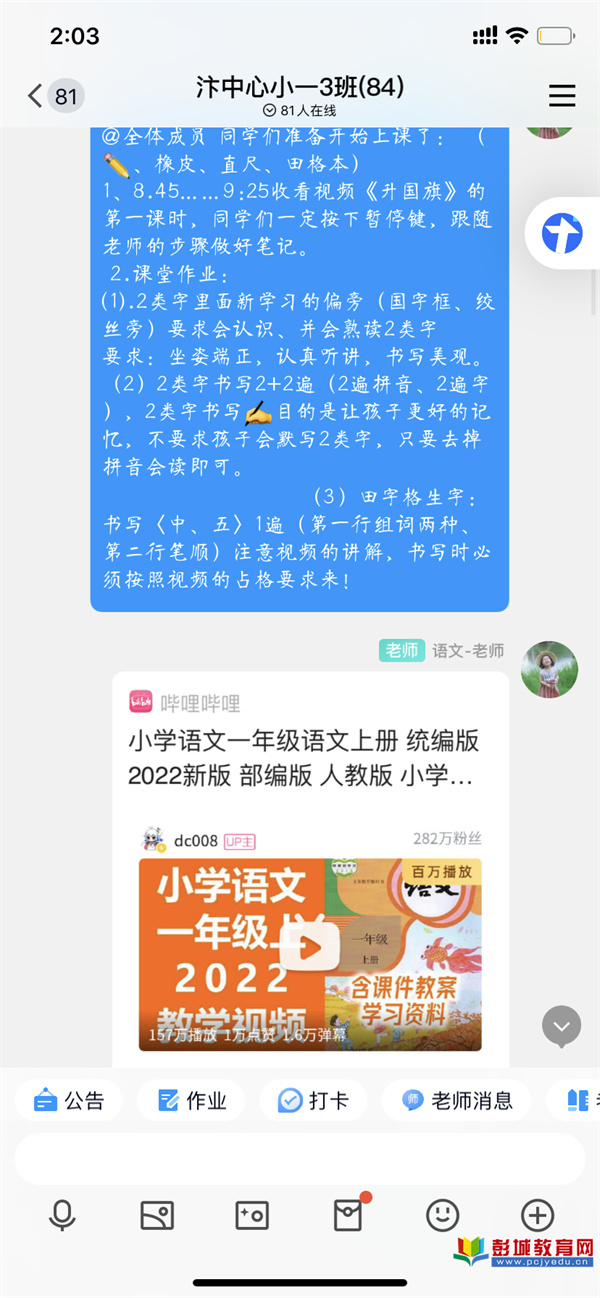This screenshot has width=600, height=1298.
Task: View 老师消息
Action: [x=458, y=1101]
